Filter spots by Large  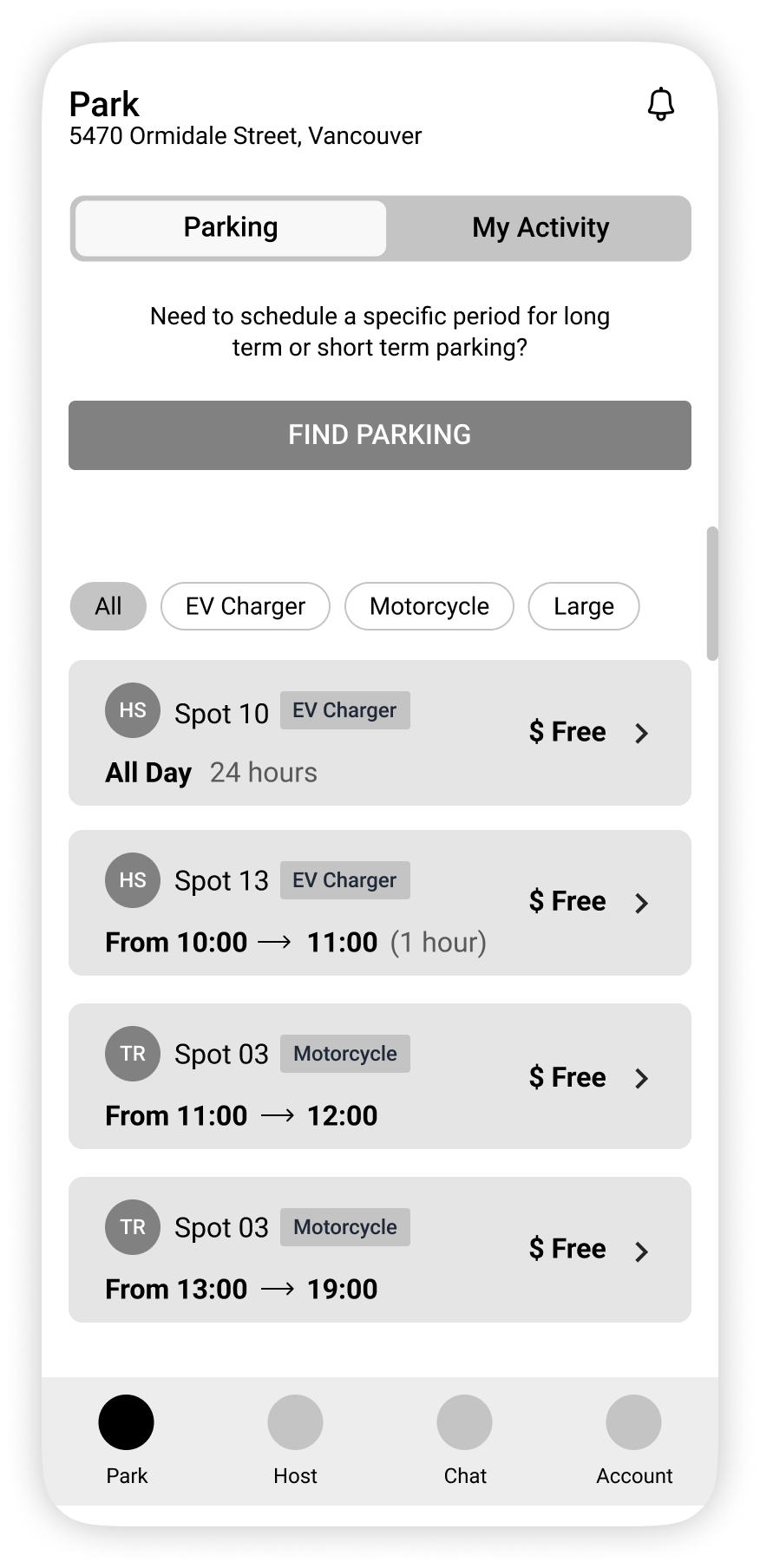584,606
